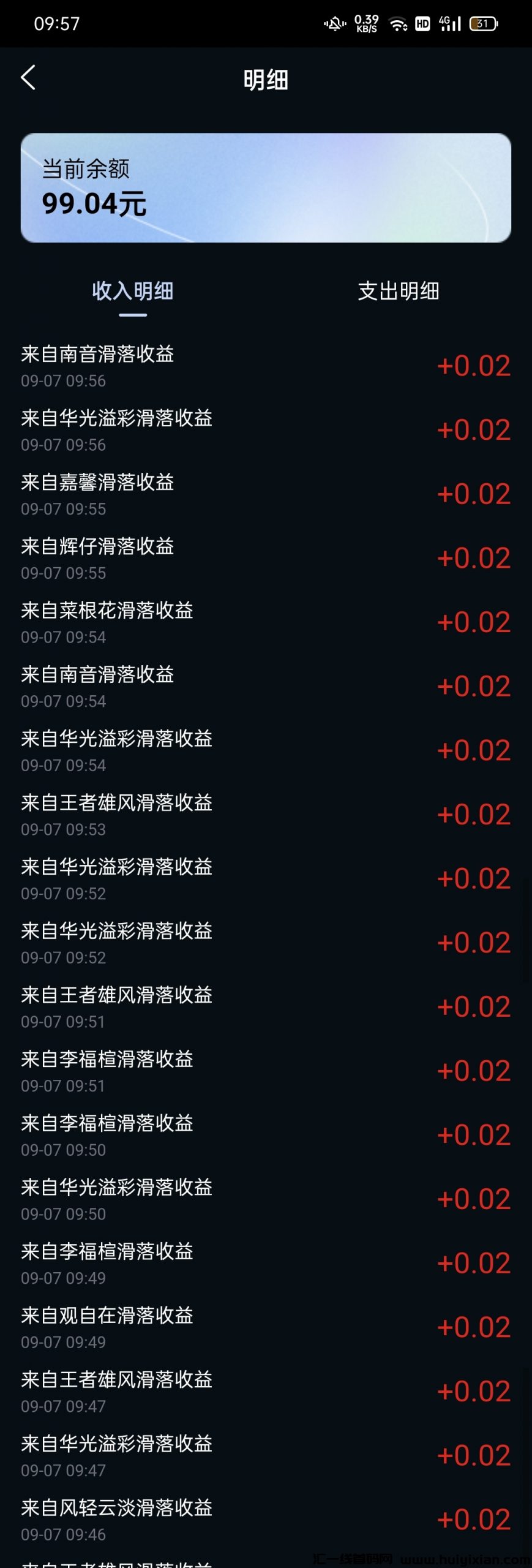Switch to the 支出明细 tab
This screenshot has height=1568, width=532.
[399, 292]
